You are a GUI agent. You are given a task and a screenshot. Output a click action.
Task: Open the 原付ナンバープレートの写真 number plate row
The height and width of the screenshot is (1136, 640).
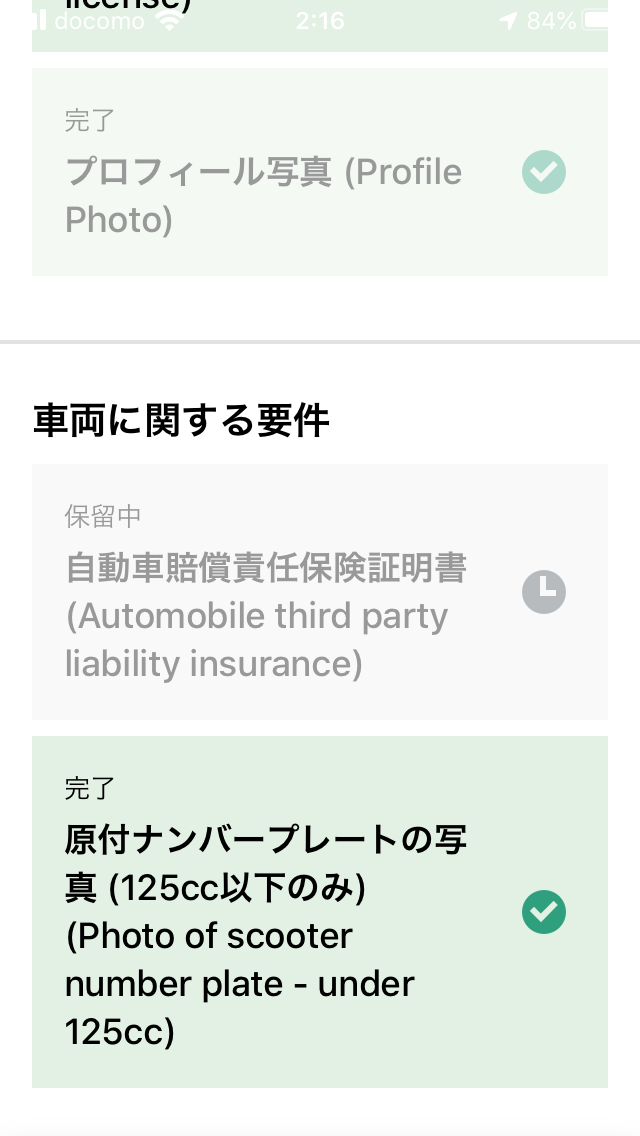click(x=320, y=911)
